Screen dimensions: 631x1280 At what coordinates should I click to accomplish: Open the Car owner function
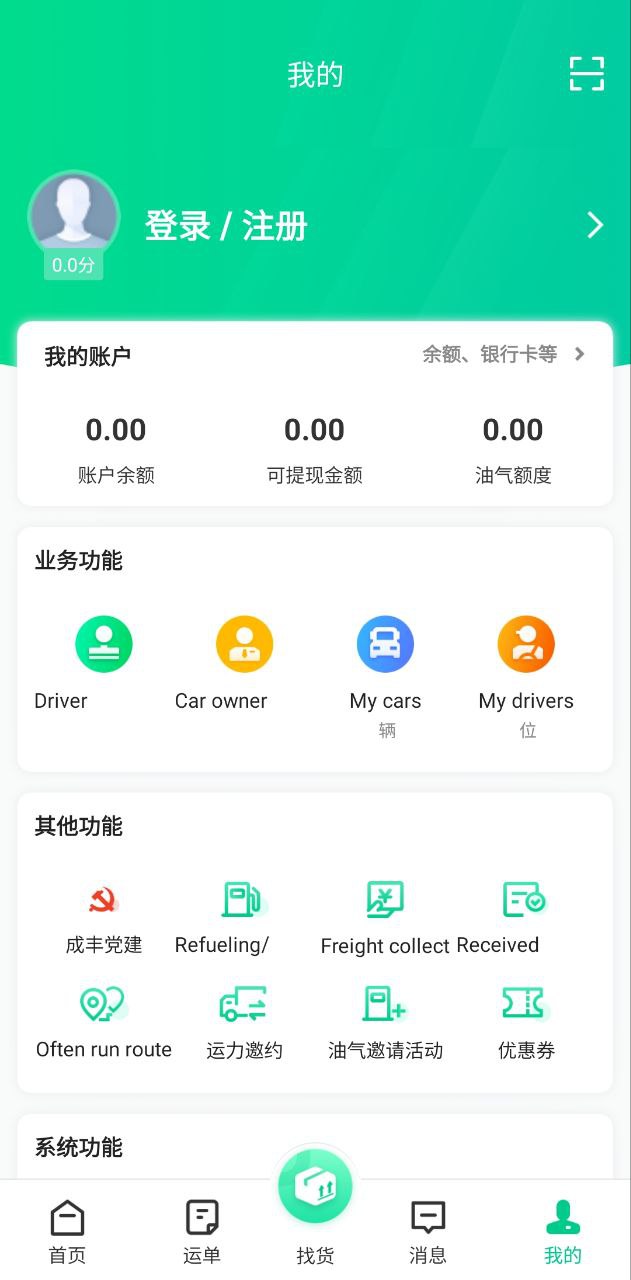244,663
